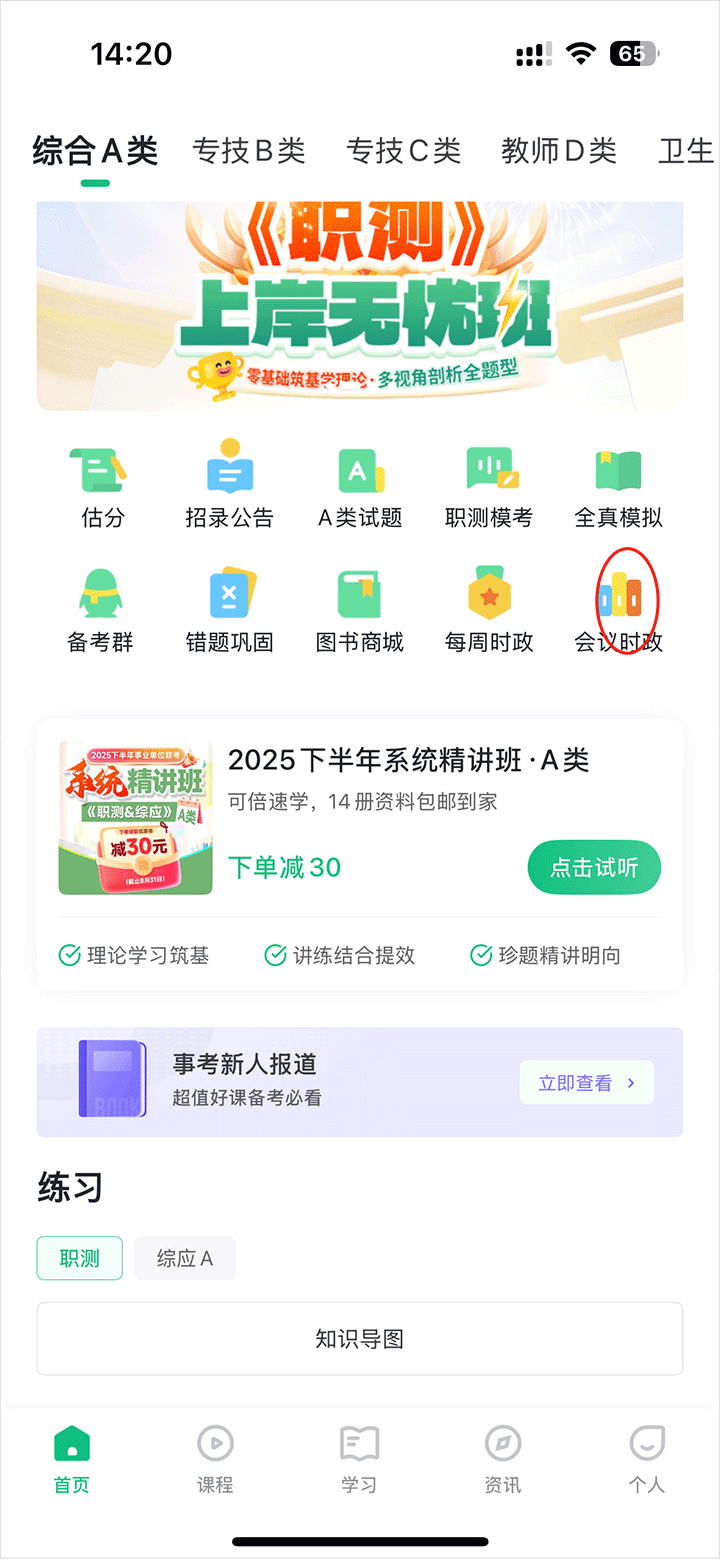Open 会议时政 section
Viewport: 720px width, 1561px height.
coord(618,611)
